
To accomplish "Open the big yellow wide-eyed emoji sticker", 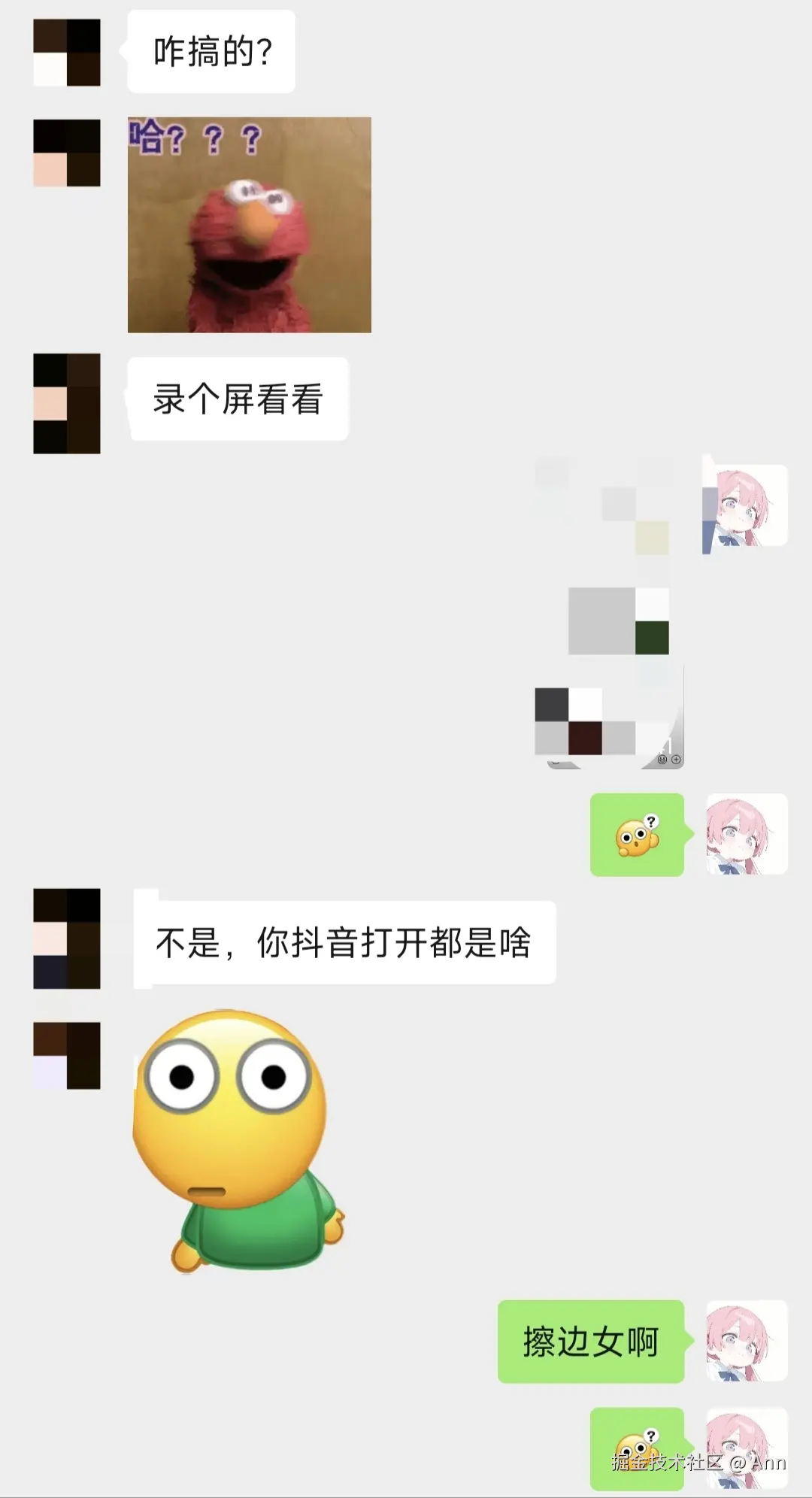I will point(235,1139).
